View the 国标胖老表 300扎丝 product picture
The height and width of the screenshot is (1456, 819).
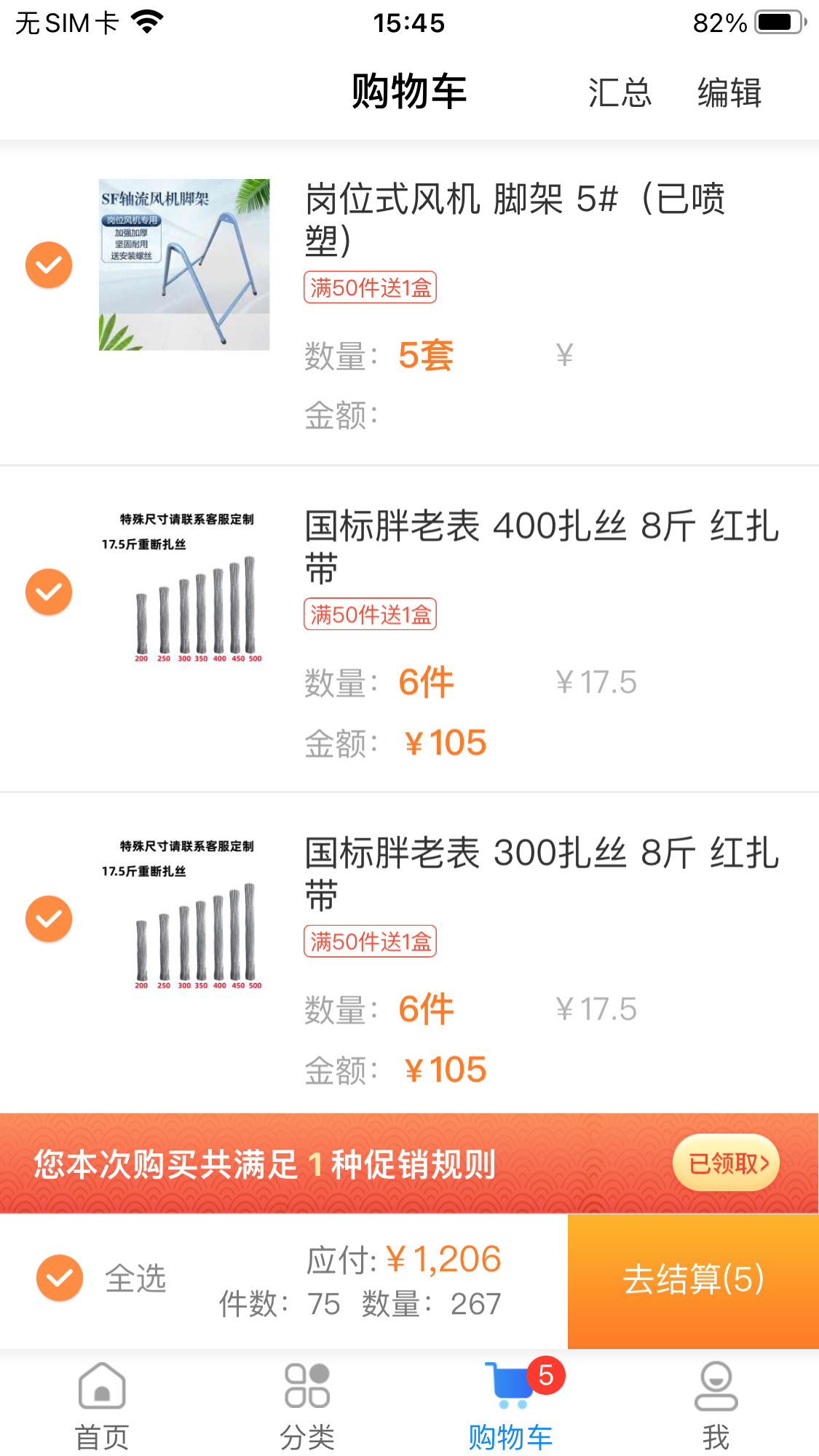[x=184, y=918]
